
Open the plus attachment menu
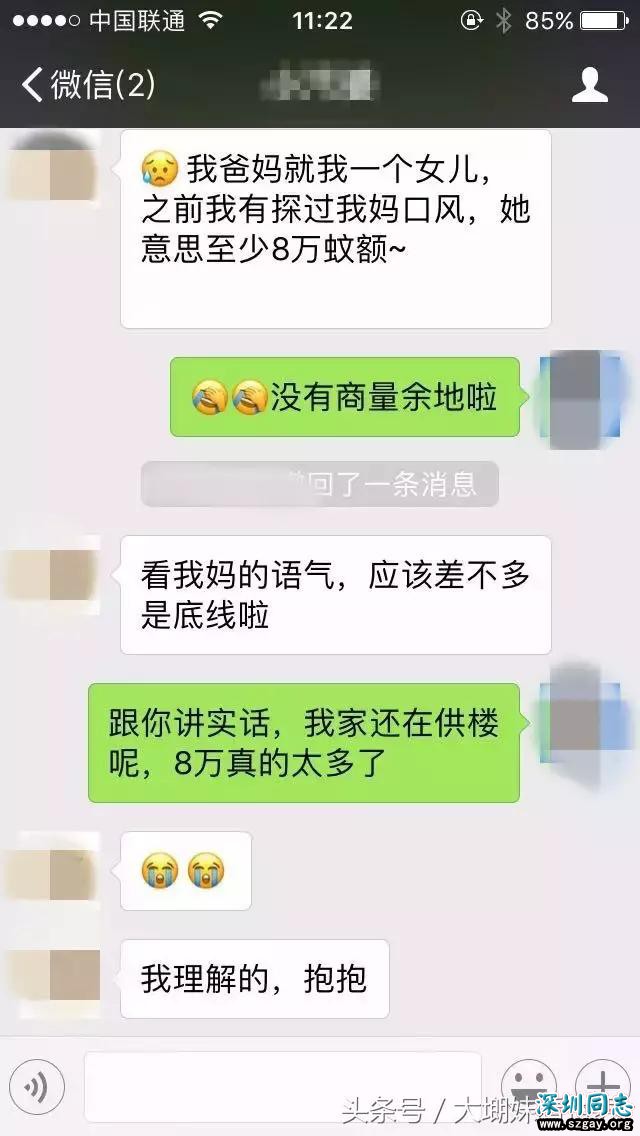tap(603, 1085)
